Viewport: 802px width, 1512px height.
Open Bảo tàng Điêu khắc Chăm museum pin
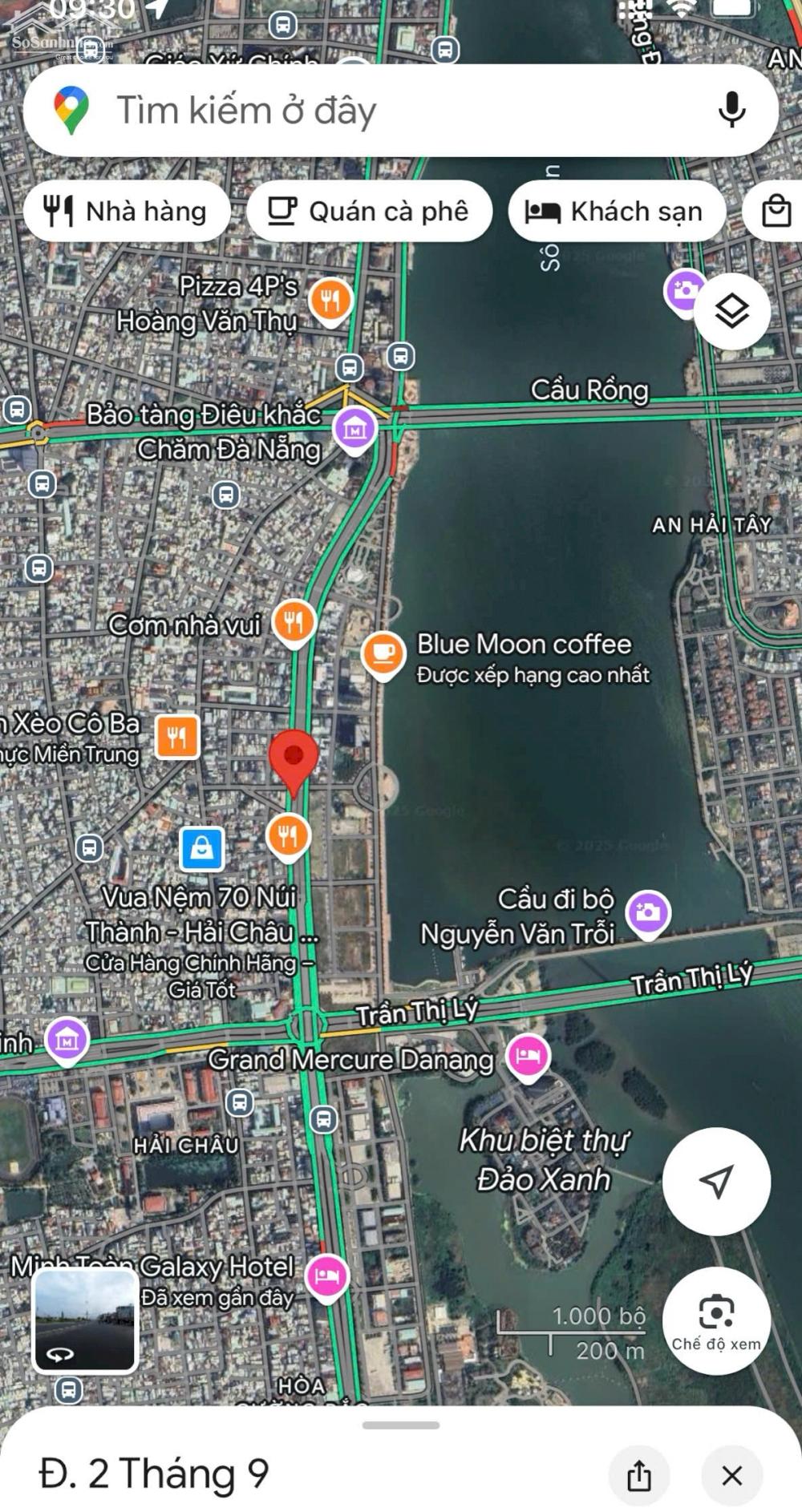pyautogui.click(x=355, y=431)
